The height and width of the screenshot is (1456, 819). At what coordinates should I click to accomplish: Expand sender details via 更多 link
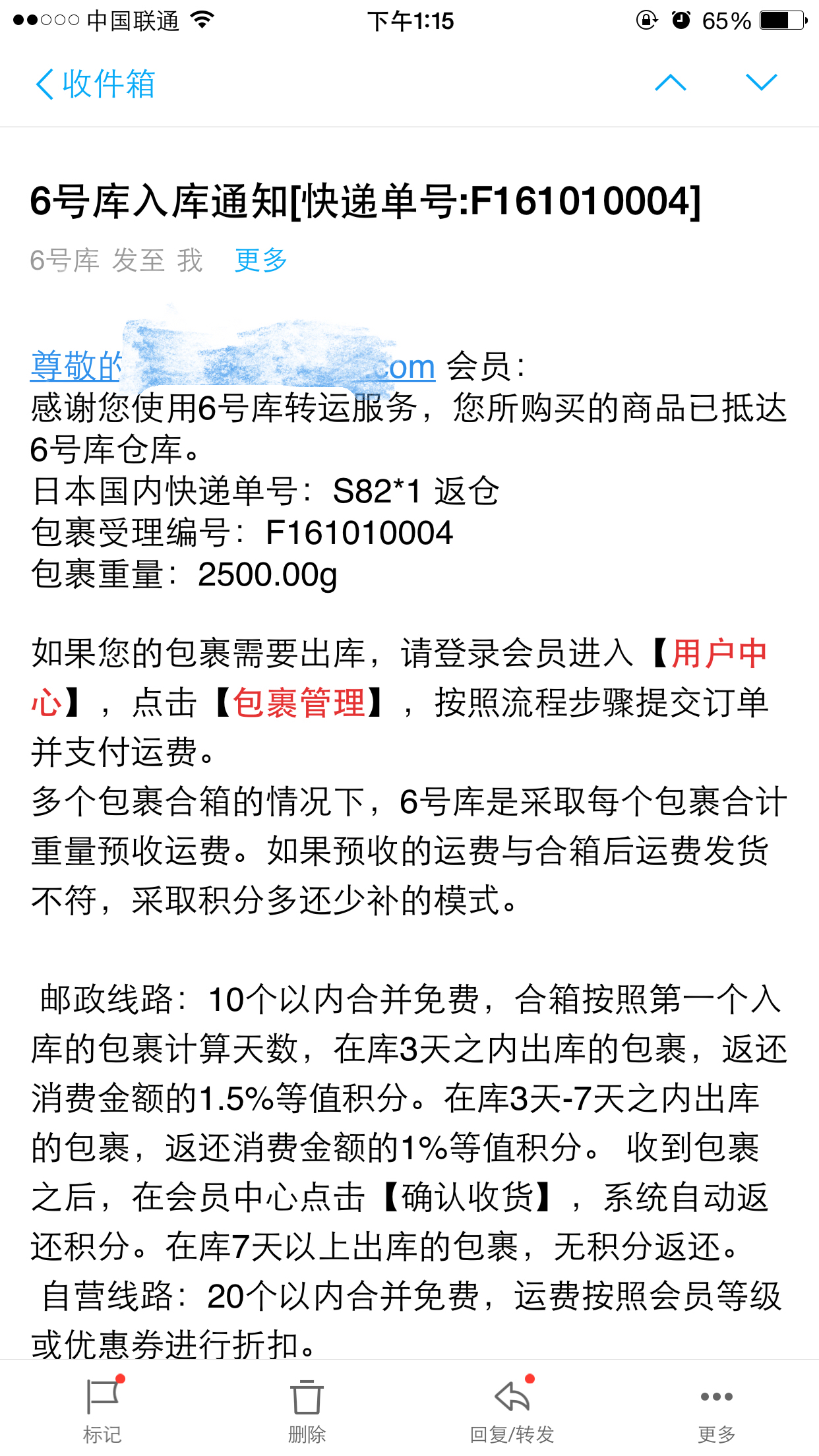(261, 260)
